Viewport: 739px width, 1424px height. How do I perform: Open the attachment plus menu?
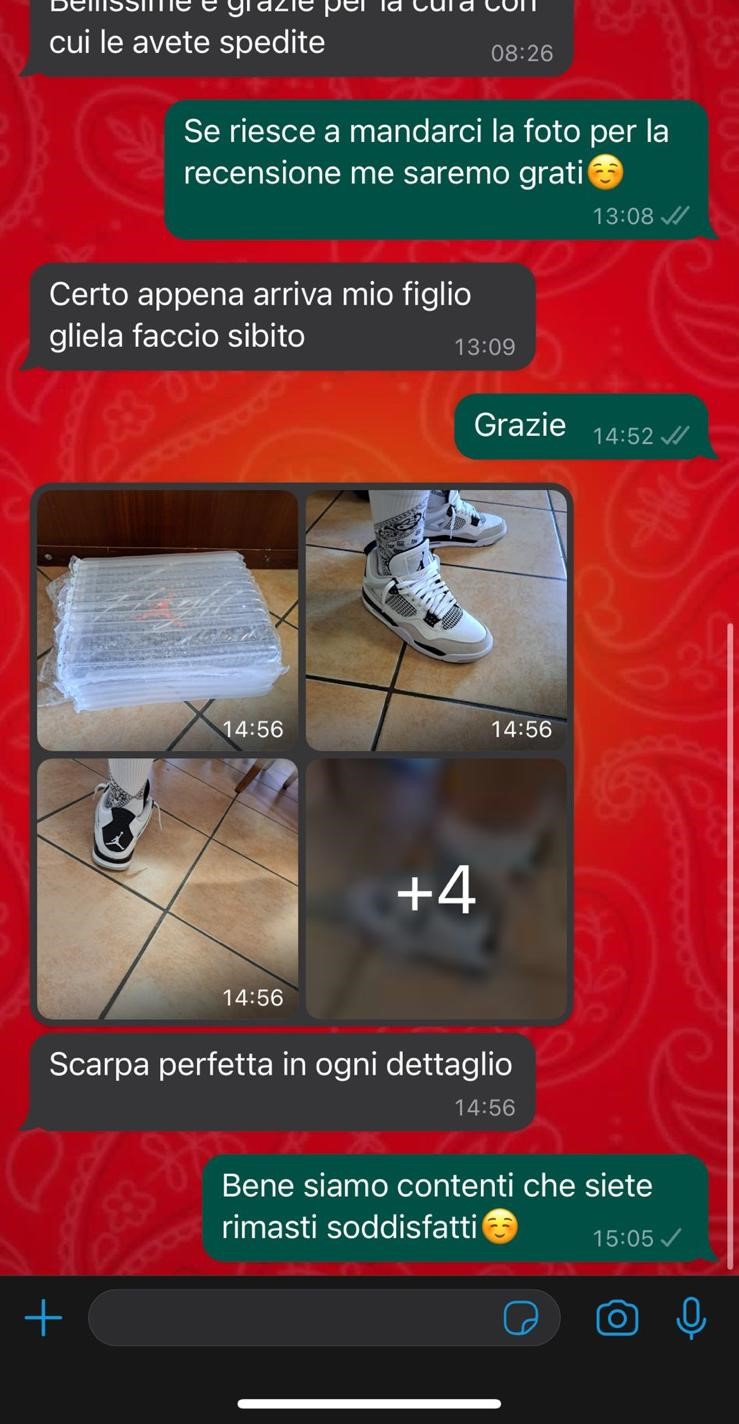(x=43, y=1318)
